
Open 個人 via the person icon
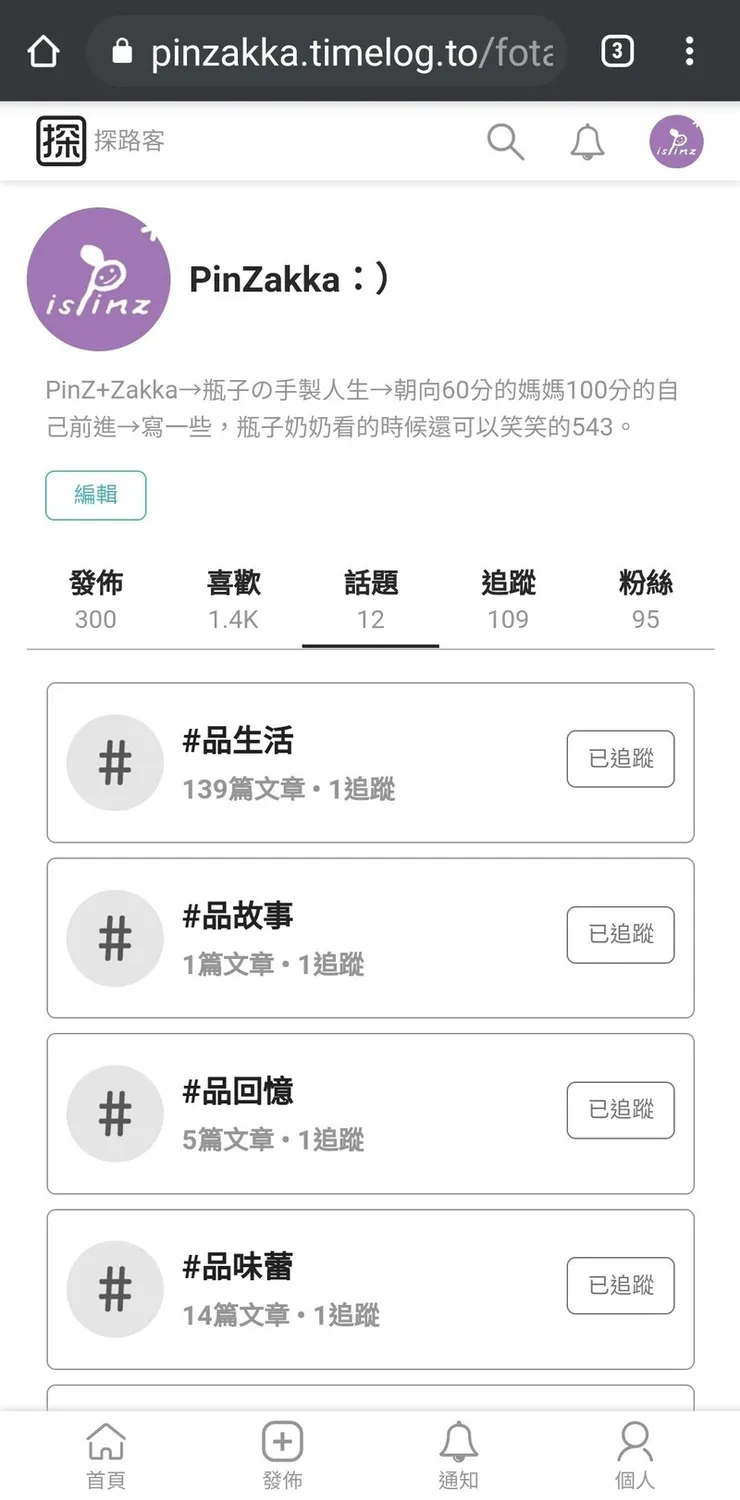pos(636,1450)
